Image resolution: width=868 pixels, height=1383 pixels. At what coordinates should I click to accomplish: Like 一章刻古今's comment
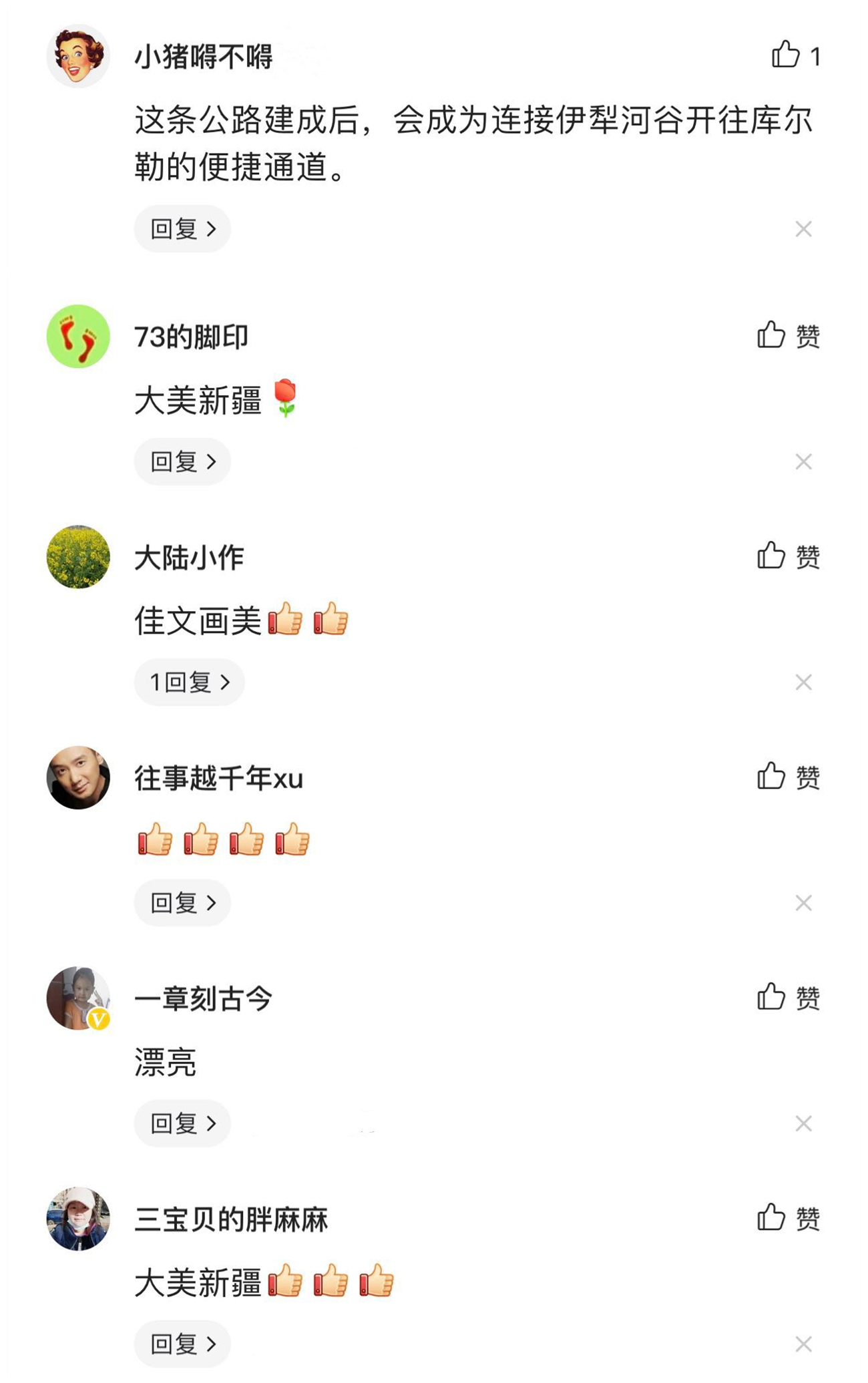[x=772, y=997]
